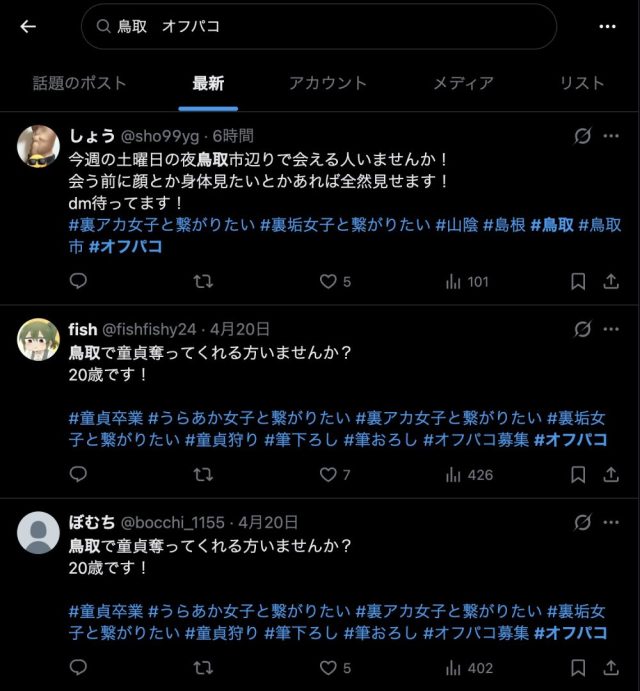Switch to the 話題のポスト tab
Screen dimensions: 640x691
pyautogui.click(x=79, y=83)
